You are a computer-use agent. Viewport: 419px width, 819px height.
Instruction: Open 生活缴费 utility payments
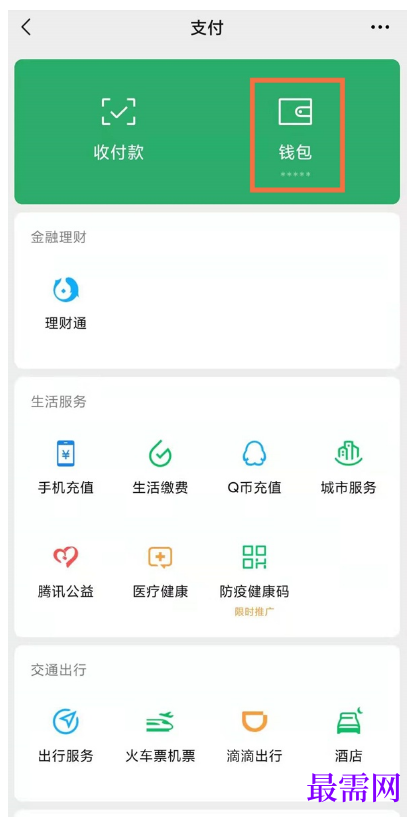pos(160,468)
